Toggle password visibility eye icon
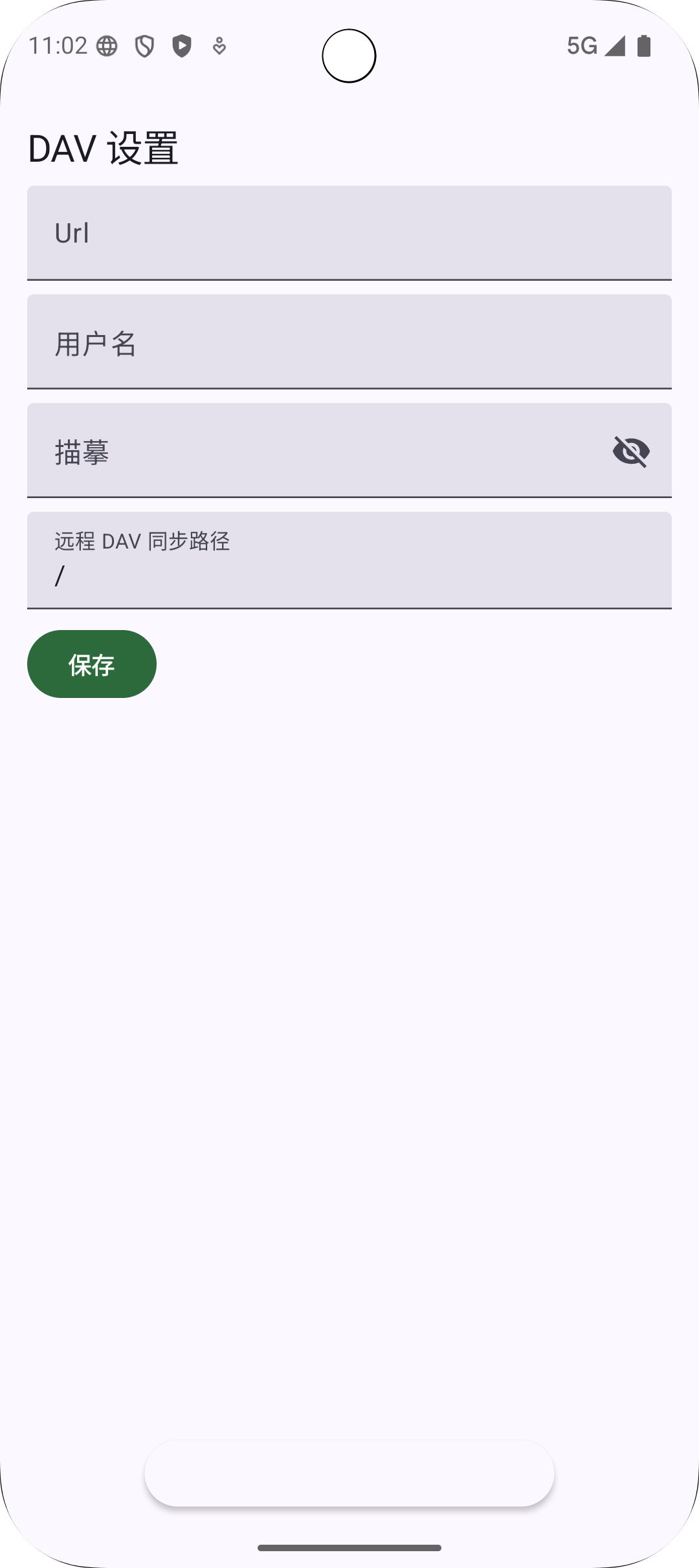The image size is (699, 1568). click(631, 451)
